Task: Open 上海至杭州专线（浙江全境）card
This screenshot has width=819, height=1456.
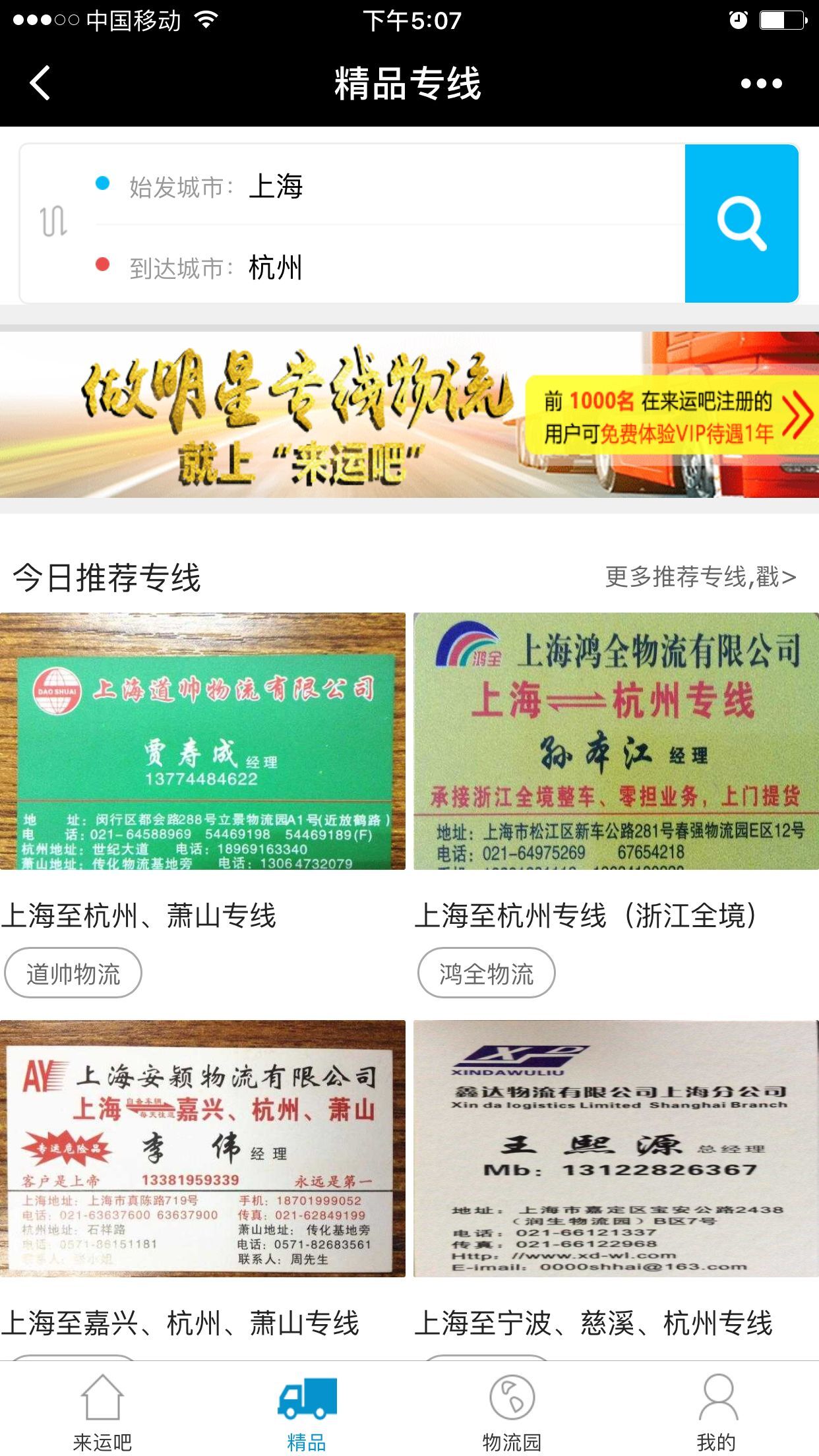Action: coord(616,741)
